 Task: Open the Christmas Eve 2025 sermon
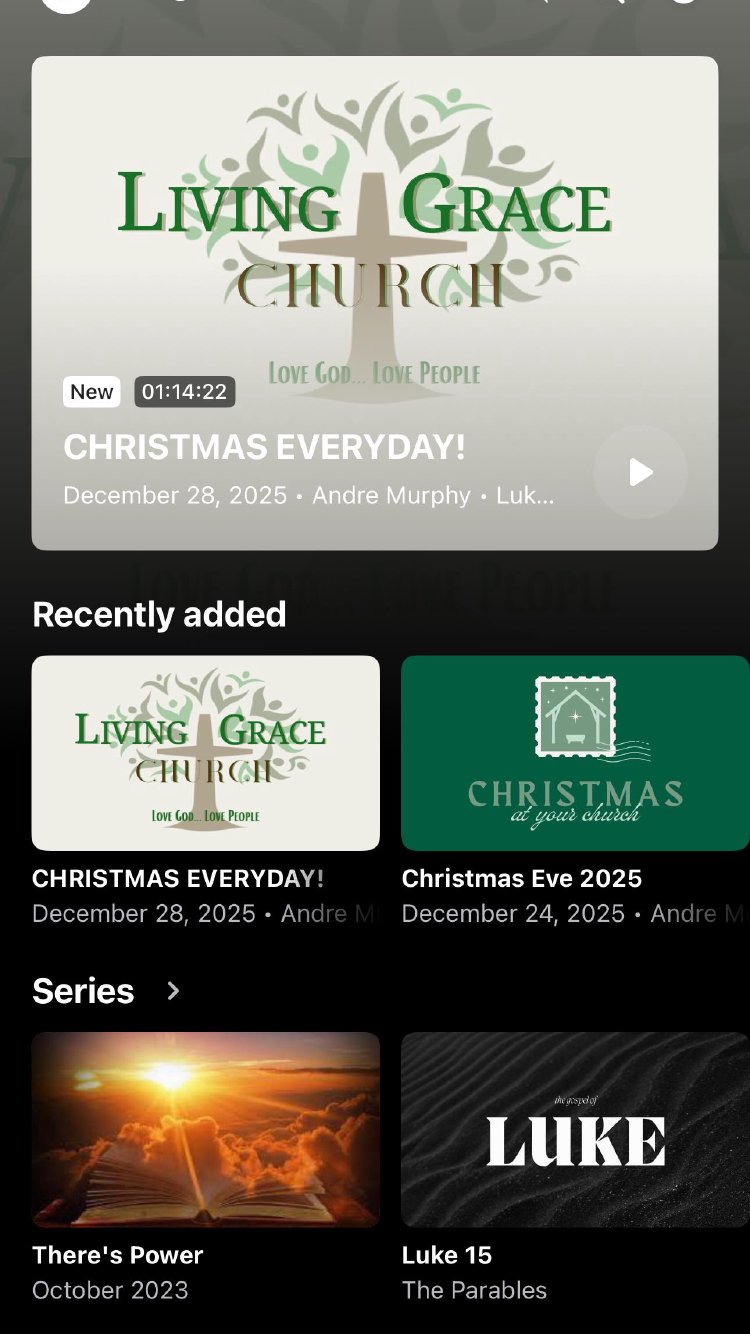pyautogui.click(x=575, y=753)
